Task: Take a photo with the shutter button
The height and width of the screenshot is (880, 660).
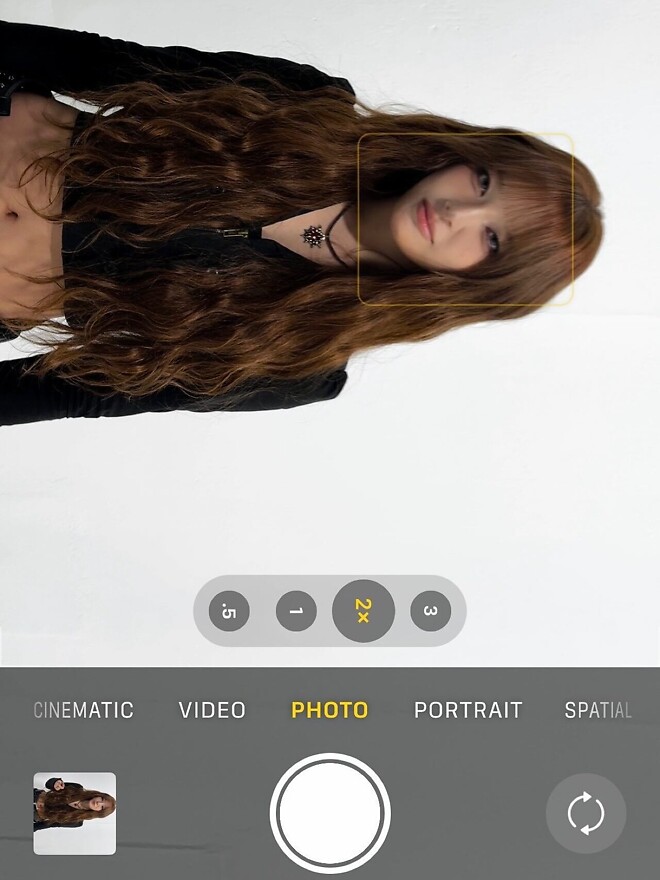Action: pyautogui.click(x=330, y=813)
